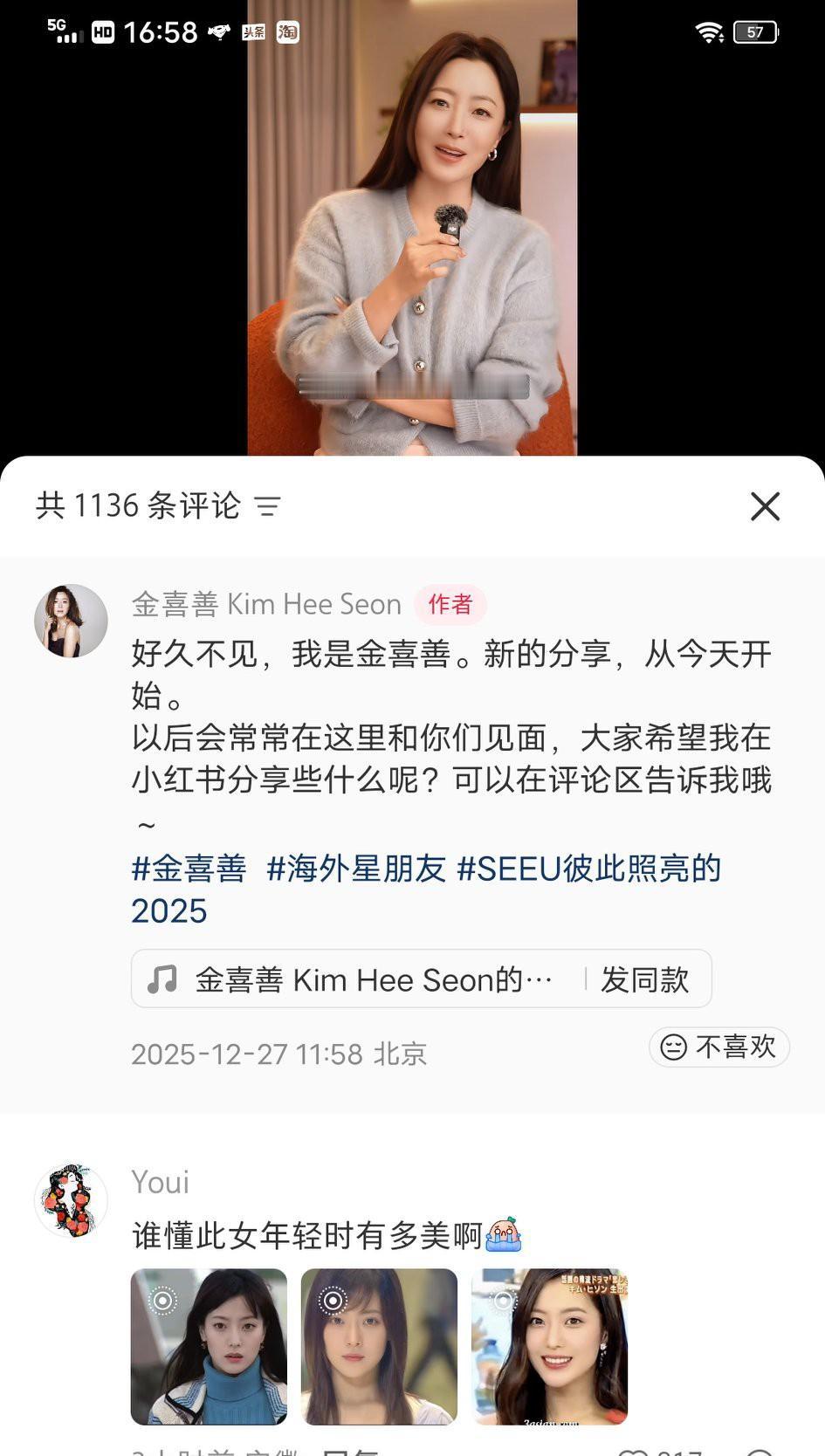825x1456 pixels.
Task: Tap the 头条 icon in the status bar
Action: click(254, 31)
